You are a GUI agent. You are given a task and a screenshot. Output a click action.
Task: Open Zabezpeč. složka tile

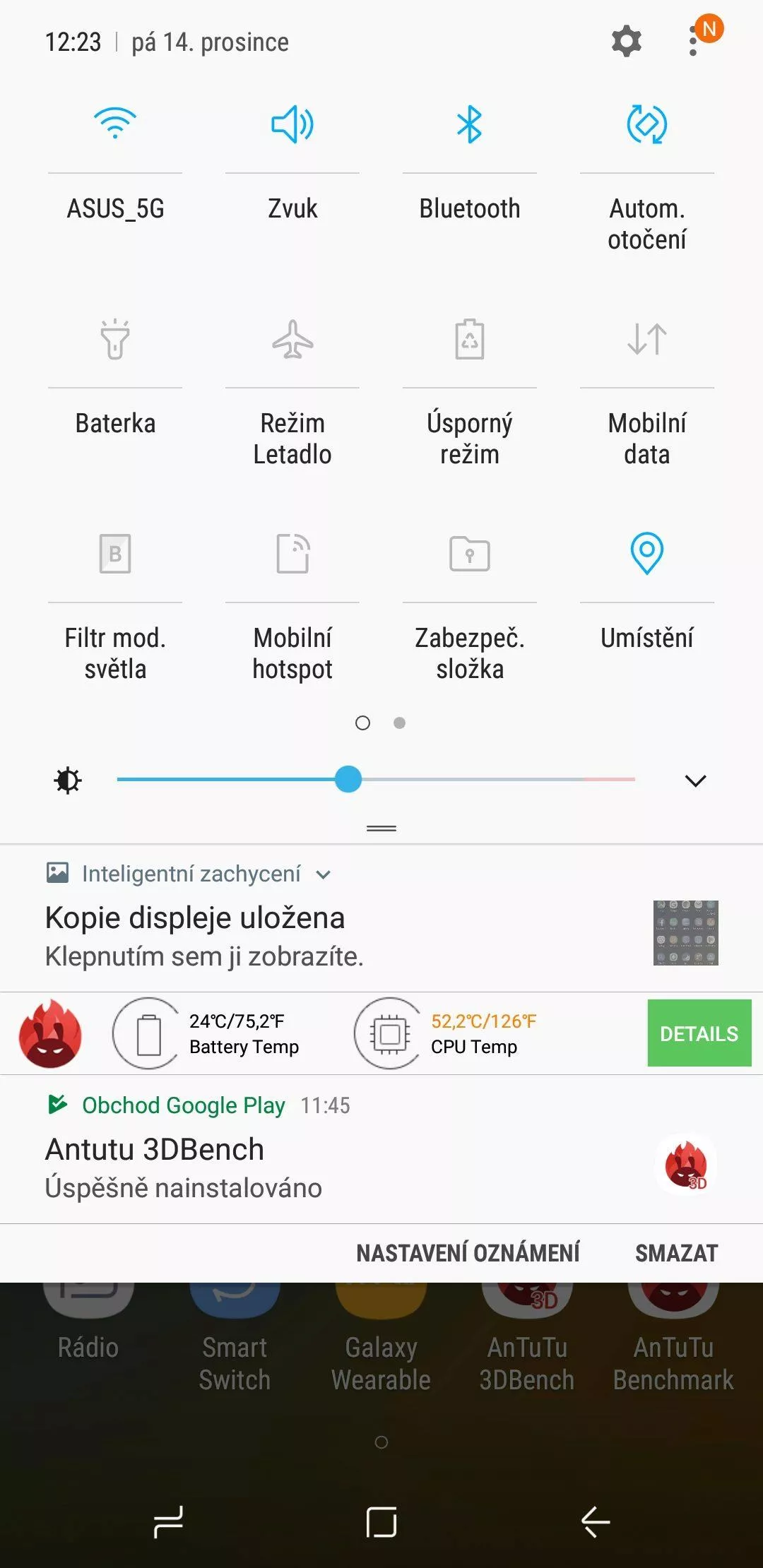[470, 554]
